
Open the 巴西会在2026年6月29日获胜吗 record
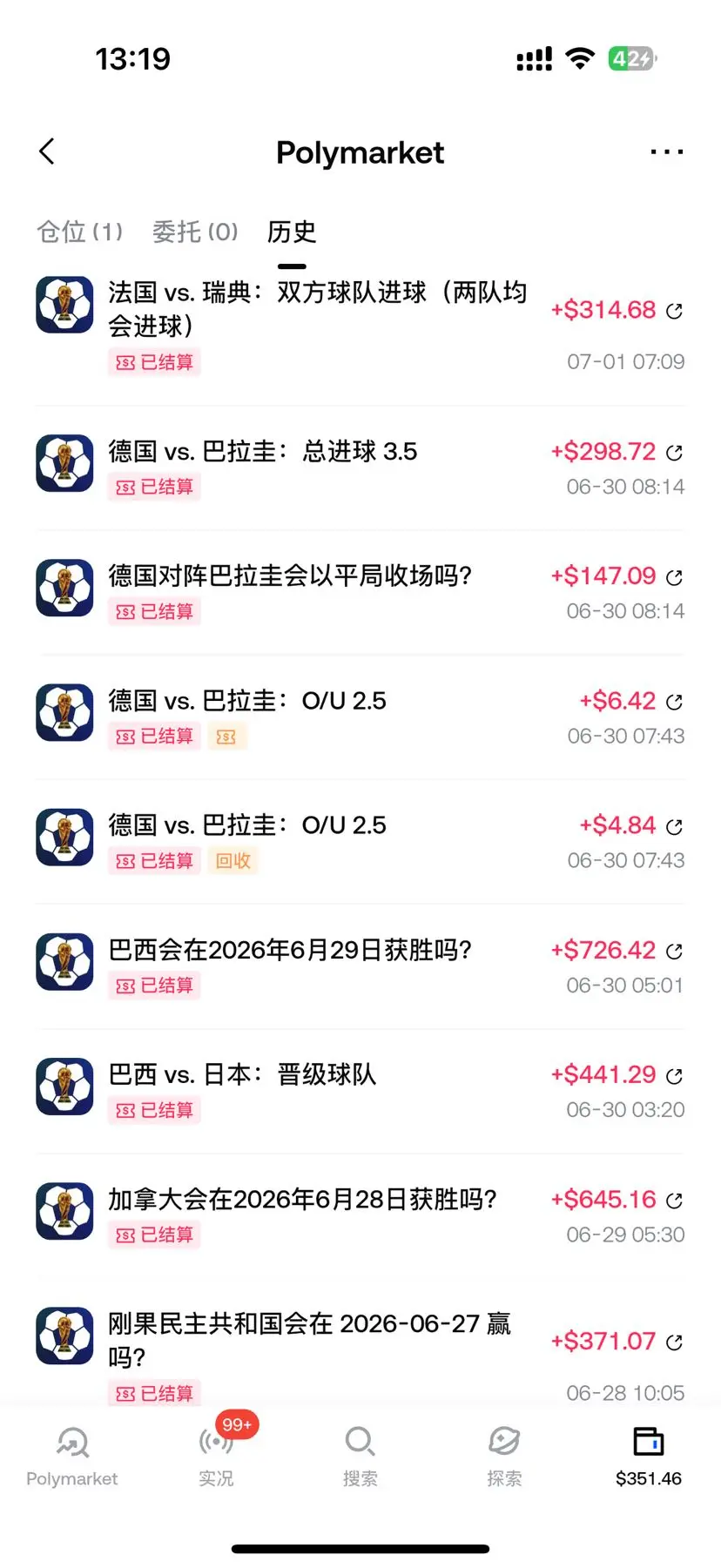click(x=360, y=966)
